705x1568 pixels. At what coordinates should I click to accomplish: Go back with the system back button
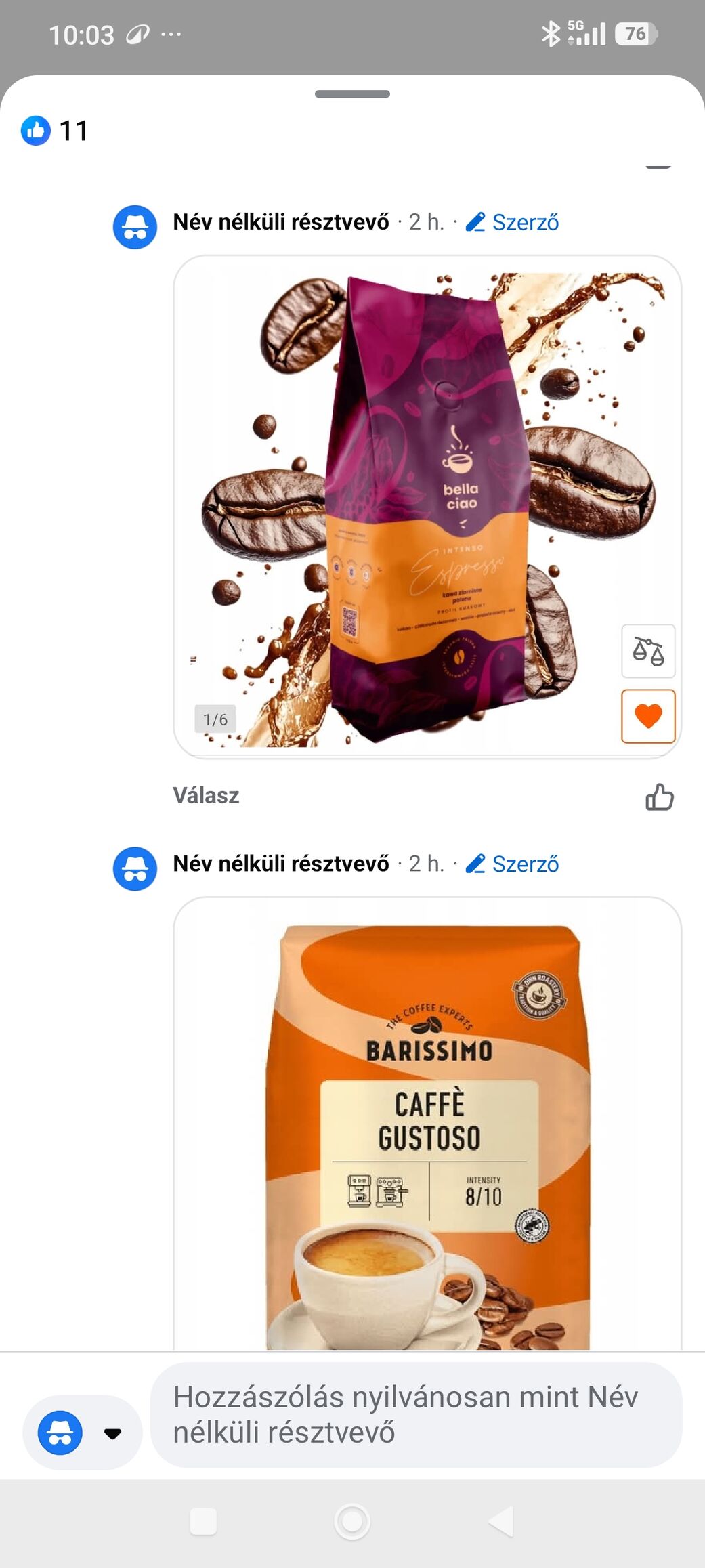500,1522
